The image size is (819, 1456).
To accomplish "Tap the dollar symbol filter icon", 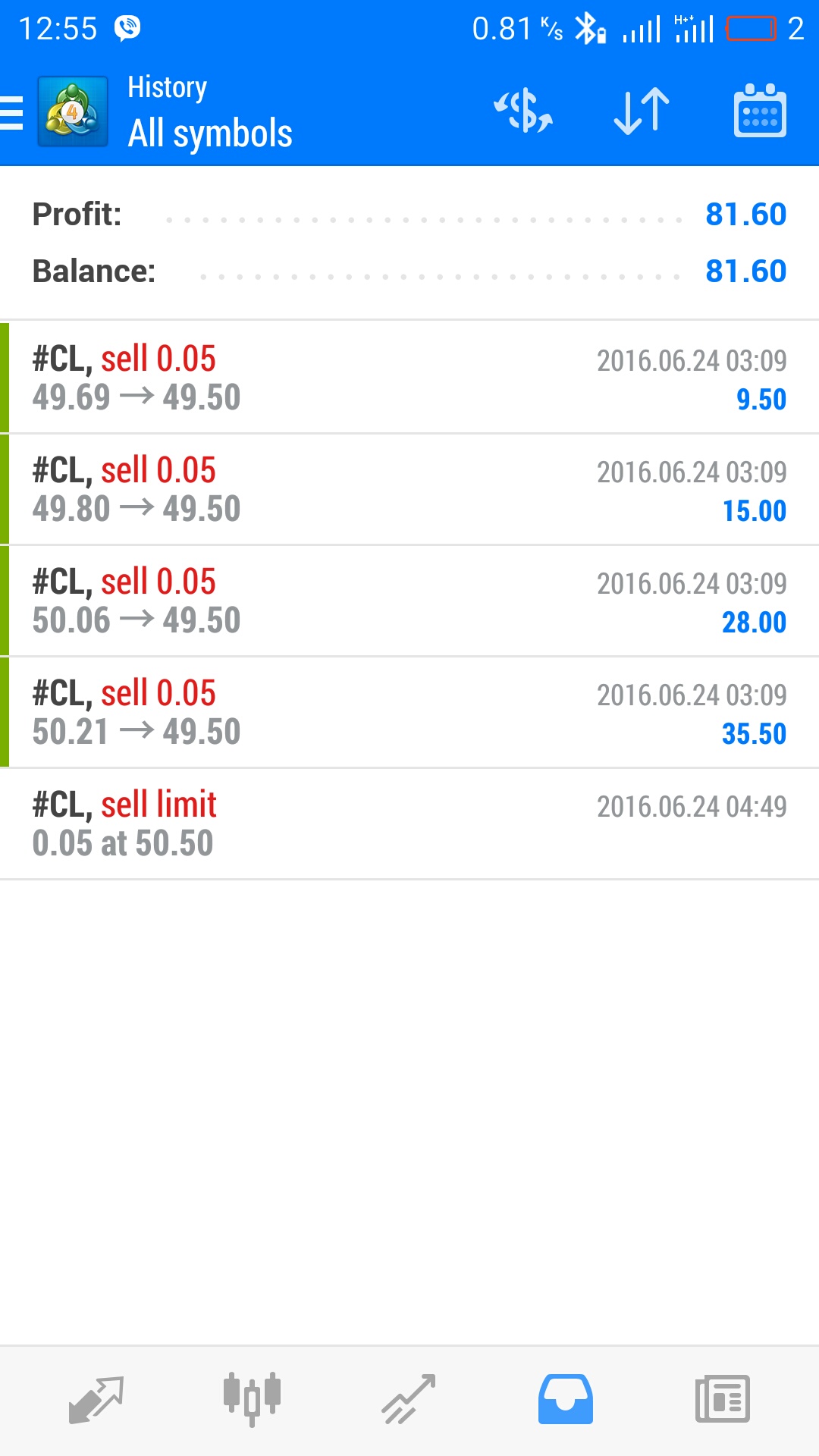I will (523, 111).
